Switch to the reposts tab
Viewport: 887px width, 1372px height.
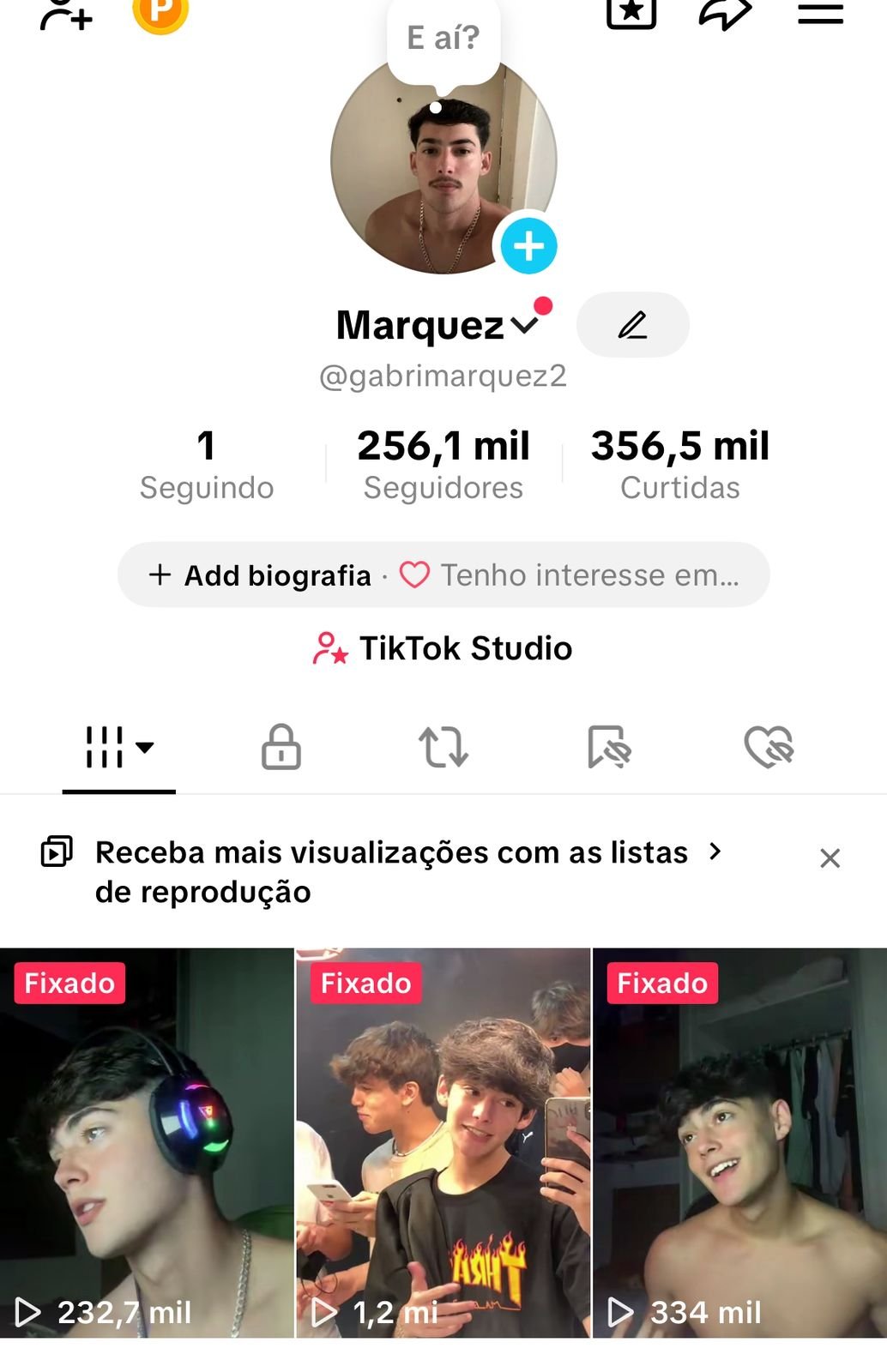tap(443, 747)
